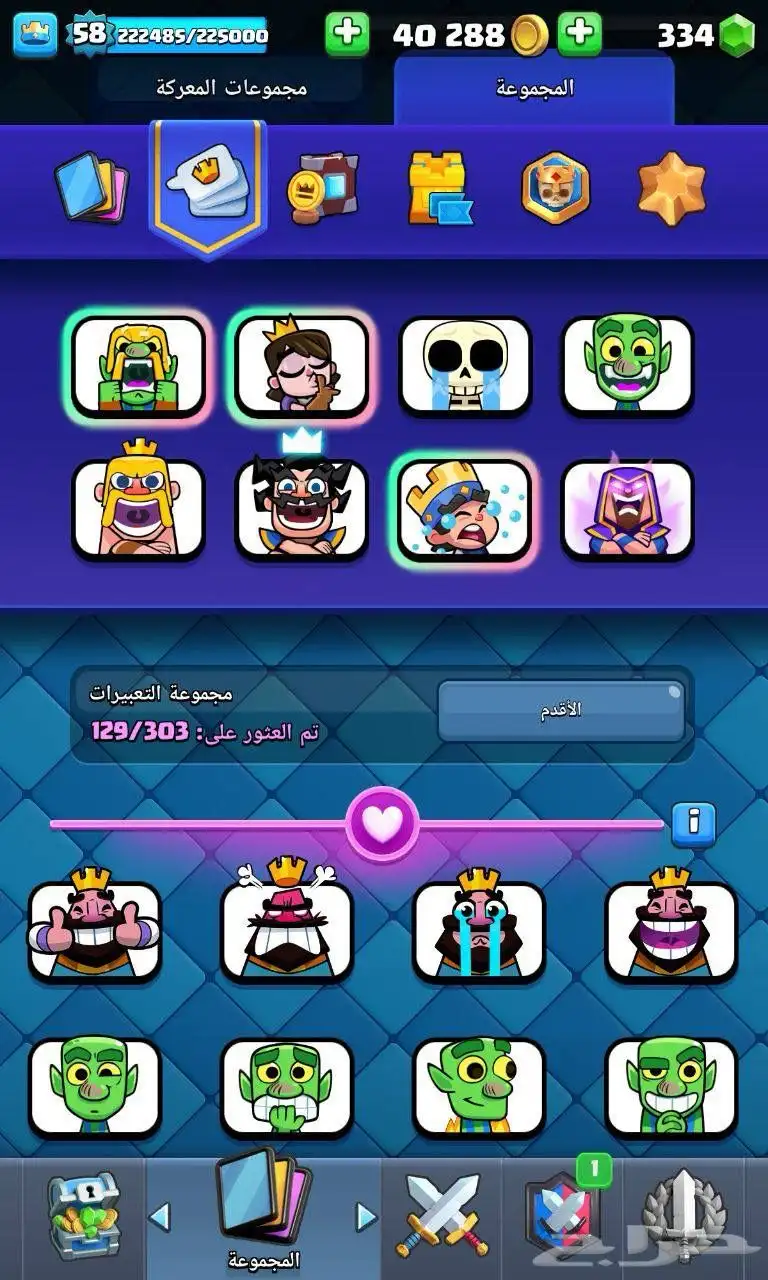Image resolution: width=768 pixels, height=1280 pixels.
Task: Choose the crying king emote
Action: point(479,927)
